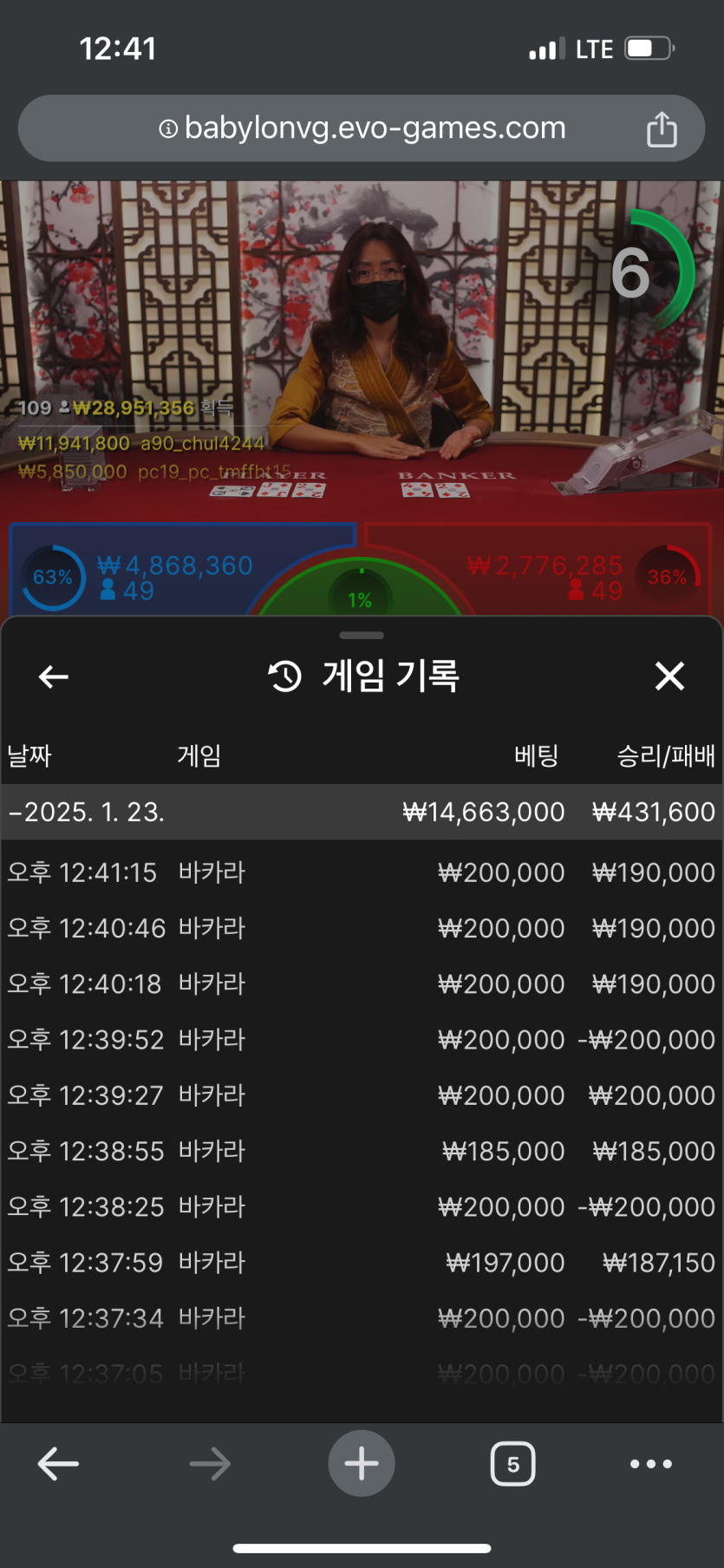
Task: Open the 오후 12:38:55 바카라 record
Action: tap(361, 1151)
